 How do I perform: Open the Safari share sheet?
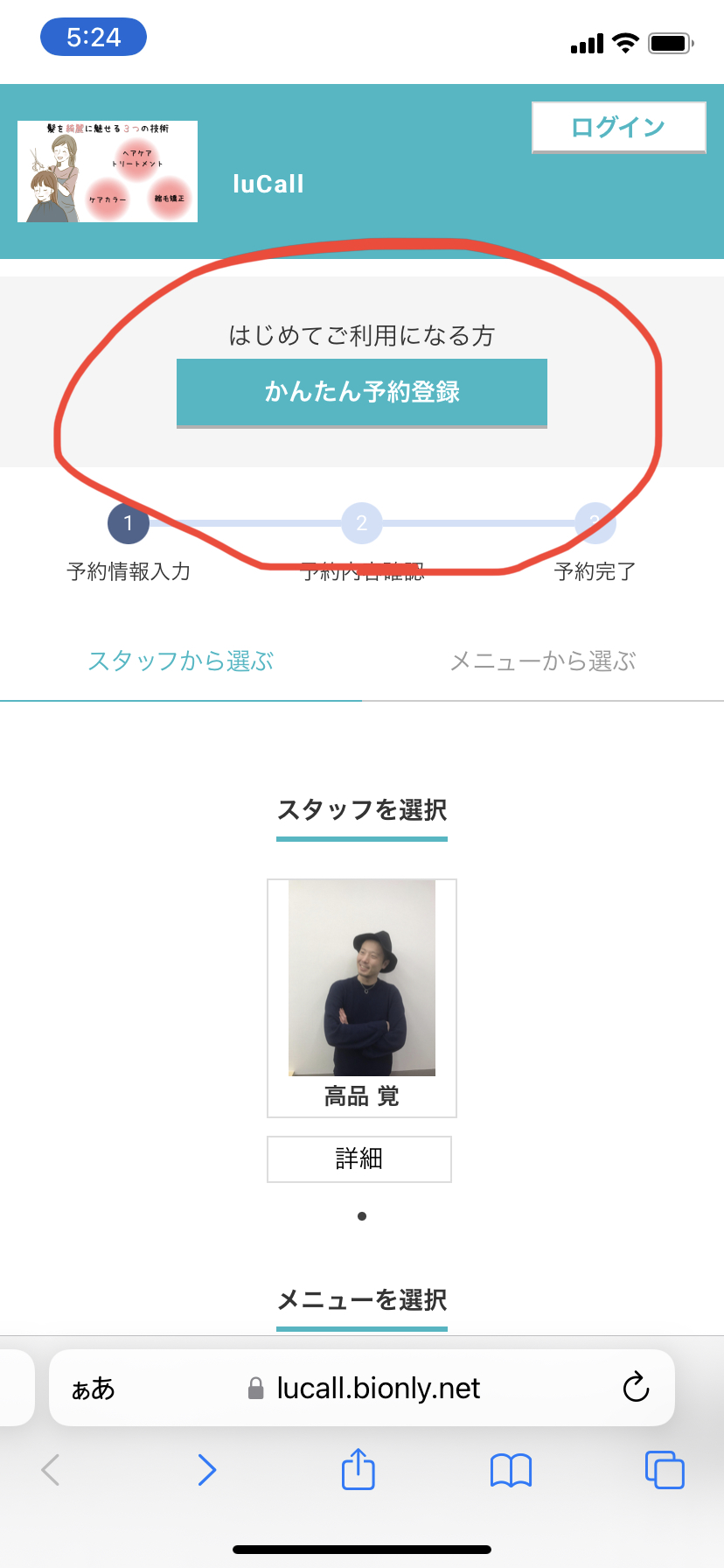point(359,1469)
